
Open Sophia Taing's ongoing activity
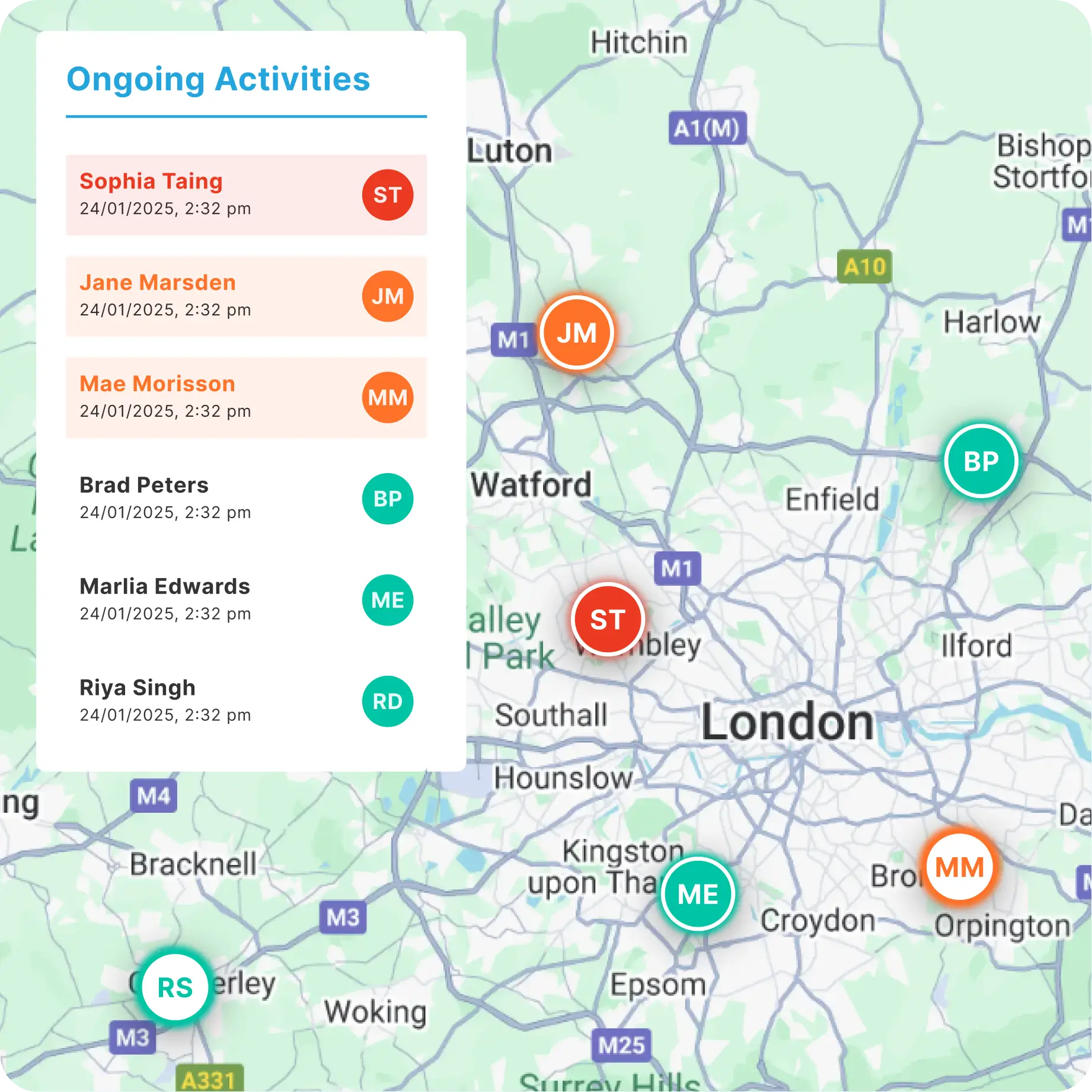(x=246, y=195)
